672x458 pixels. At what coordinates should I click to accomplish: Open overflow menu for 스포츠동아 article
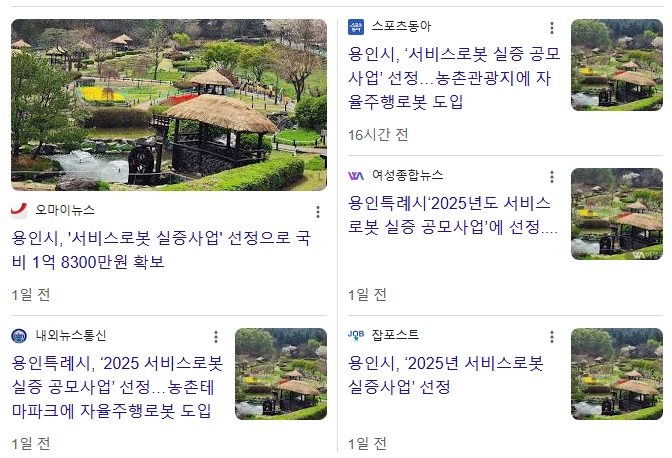pyautogui.click(x=552, y=27)
